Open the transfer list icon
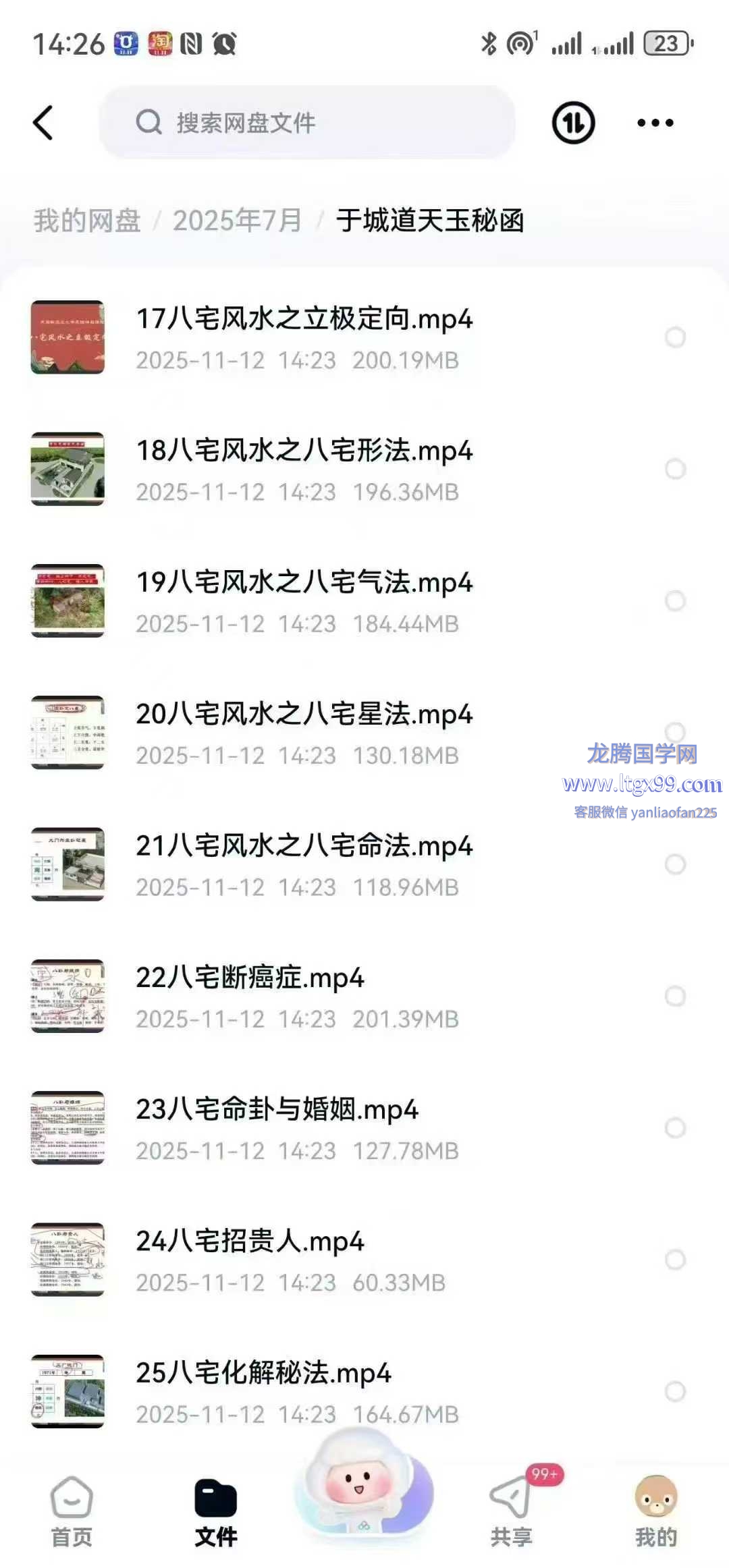The width and height of the screenshot is (729, 1568). (x=573, y=123)
